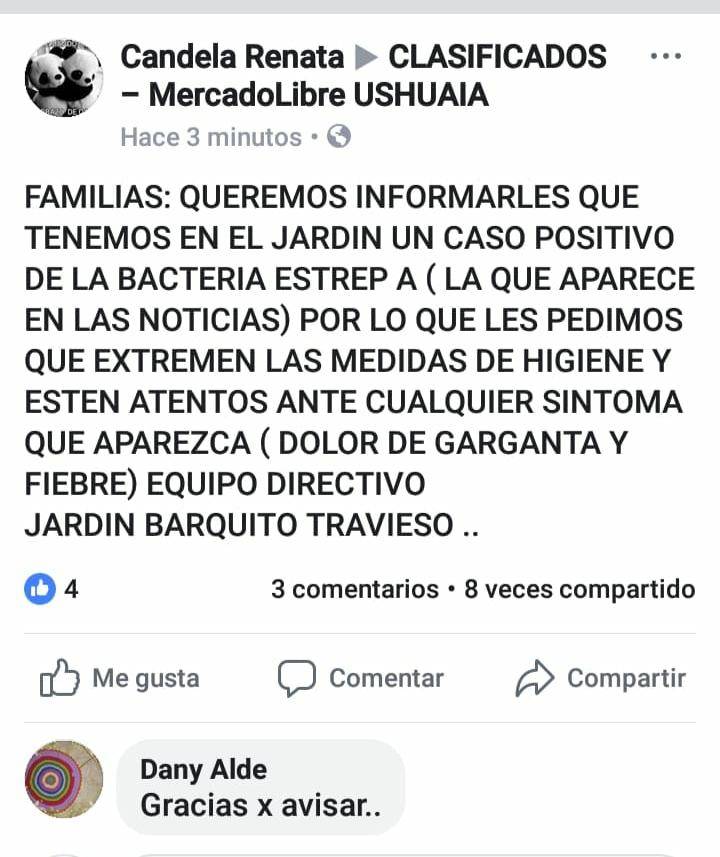
Task: Tap Comentar to write a comment
Action: 361,678
